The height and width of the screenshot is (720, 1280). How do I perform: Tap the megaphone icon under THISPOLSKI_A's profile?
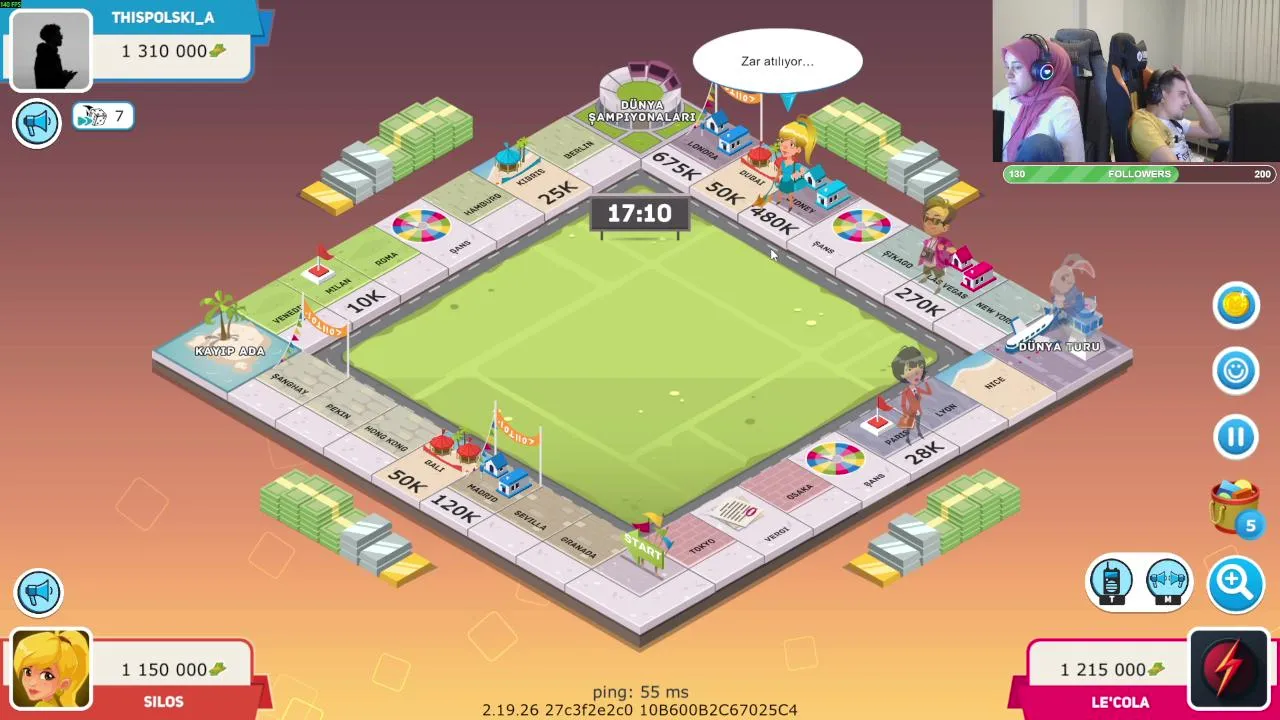pos(37,123)
